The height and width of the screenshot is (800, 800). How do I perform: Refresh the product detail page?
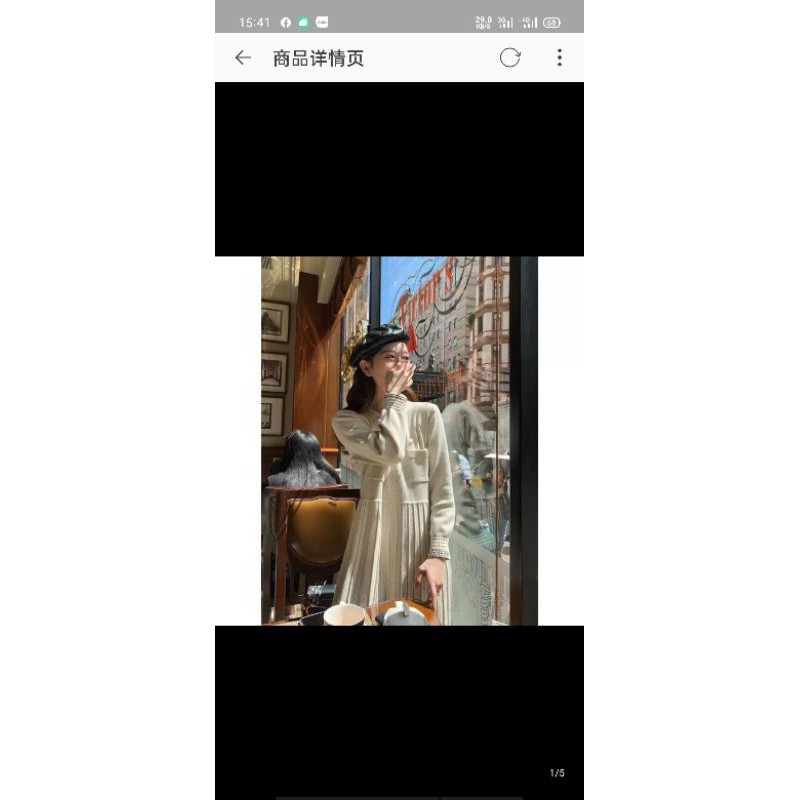point(510,58)
